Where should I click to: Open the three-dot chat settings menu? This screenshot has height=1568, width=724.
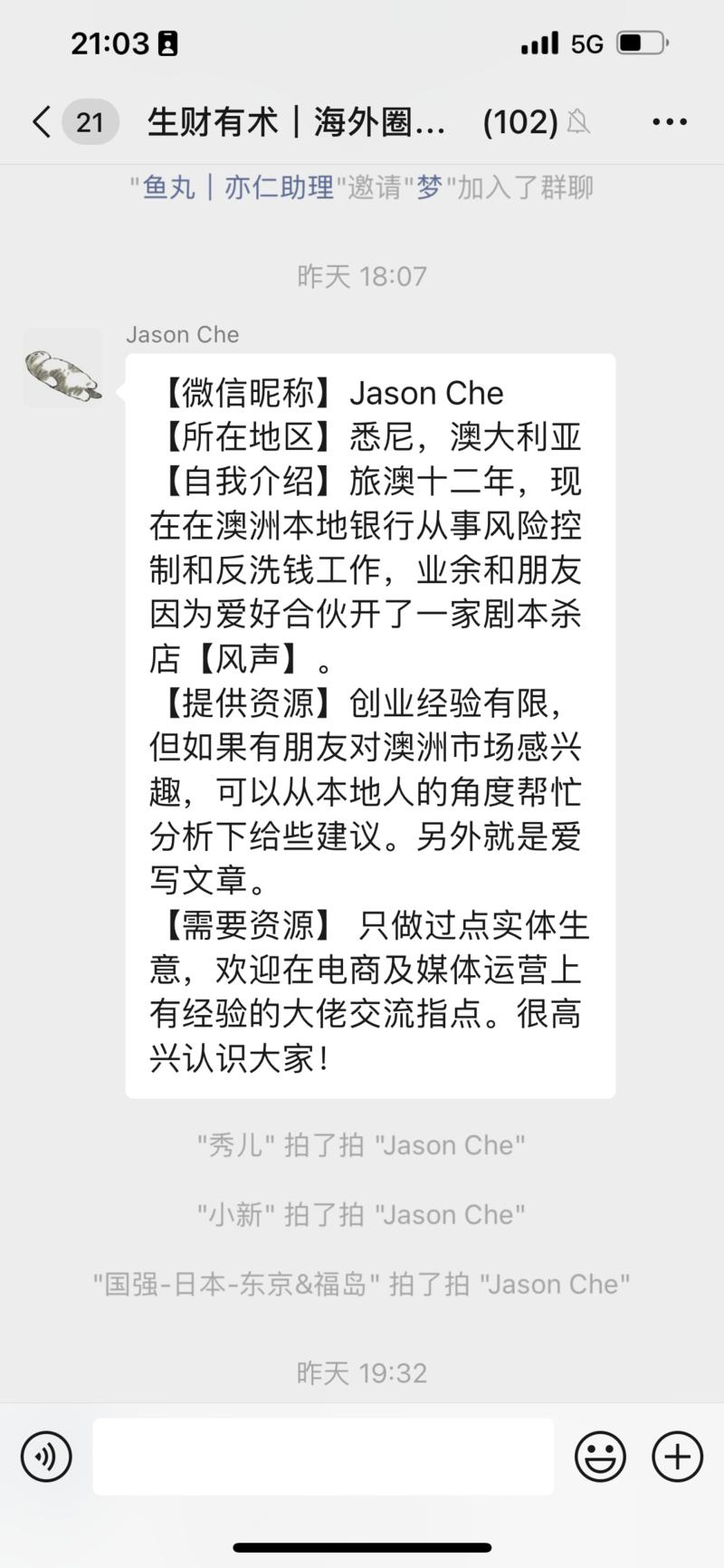[668, 120]
